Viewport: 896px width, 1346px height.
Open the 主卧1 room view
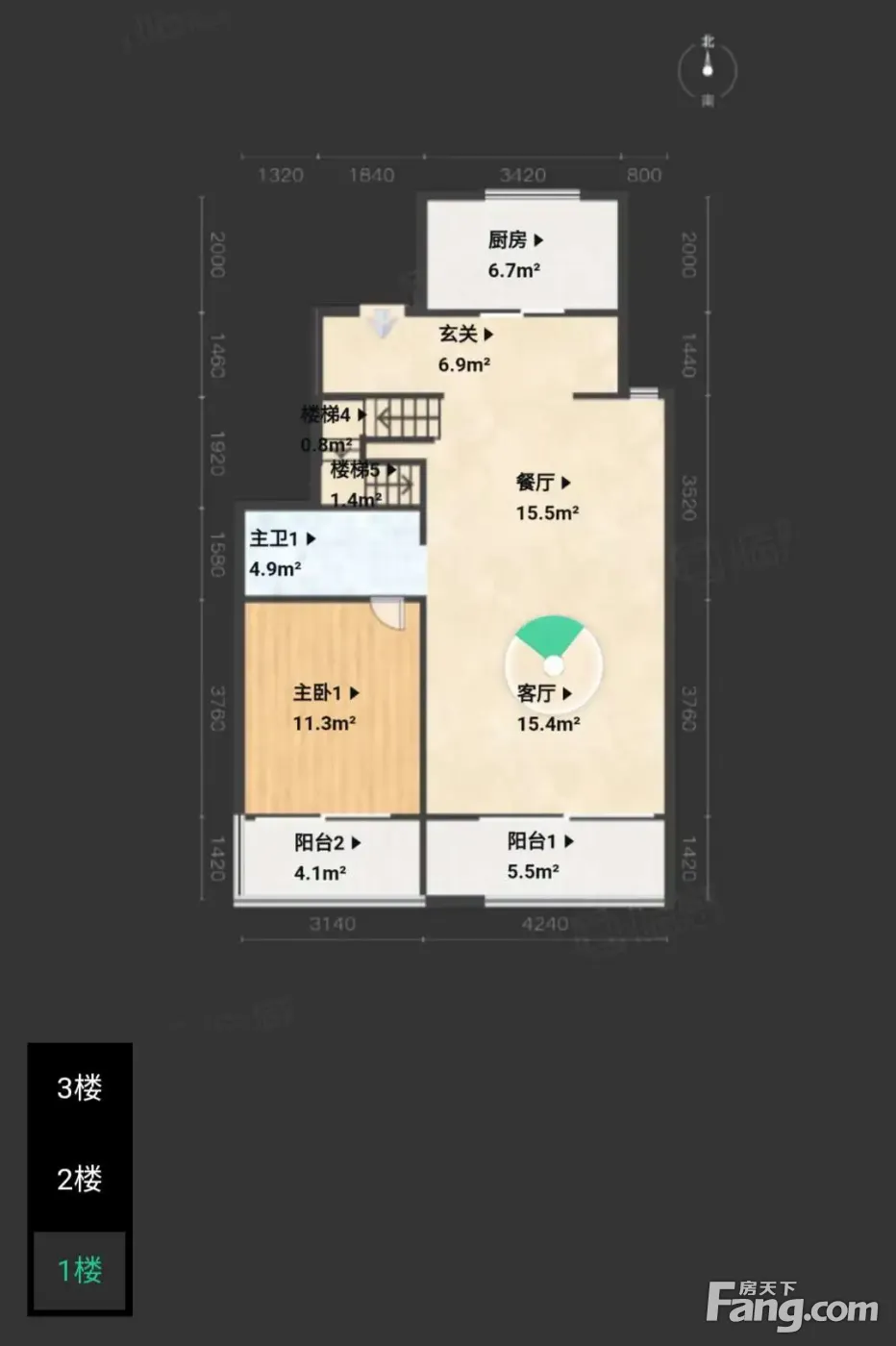326,692
